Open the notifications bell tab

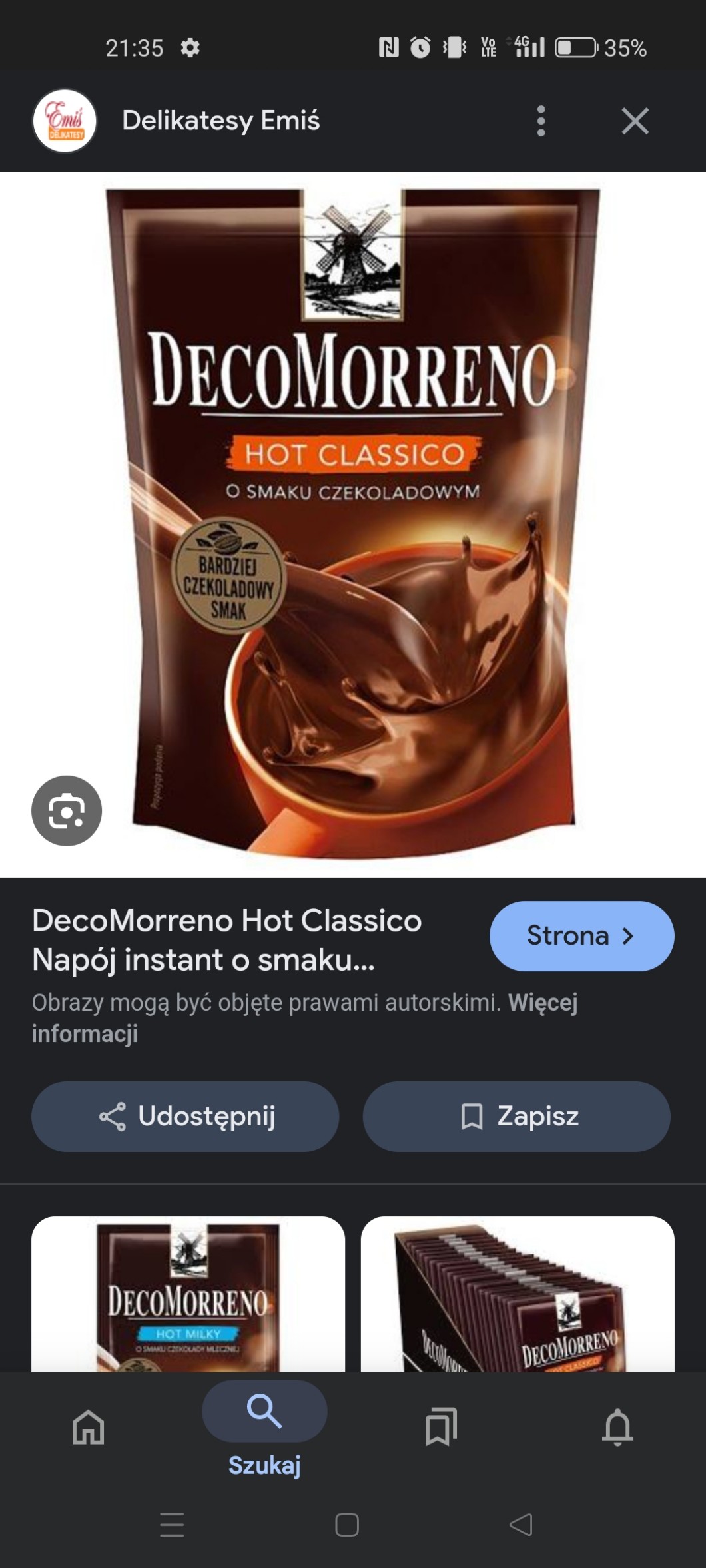point(617,1427)
